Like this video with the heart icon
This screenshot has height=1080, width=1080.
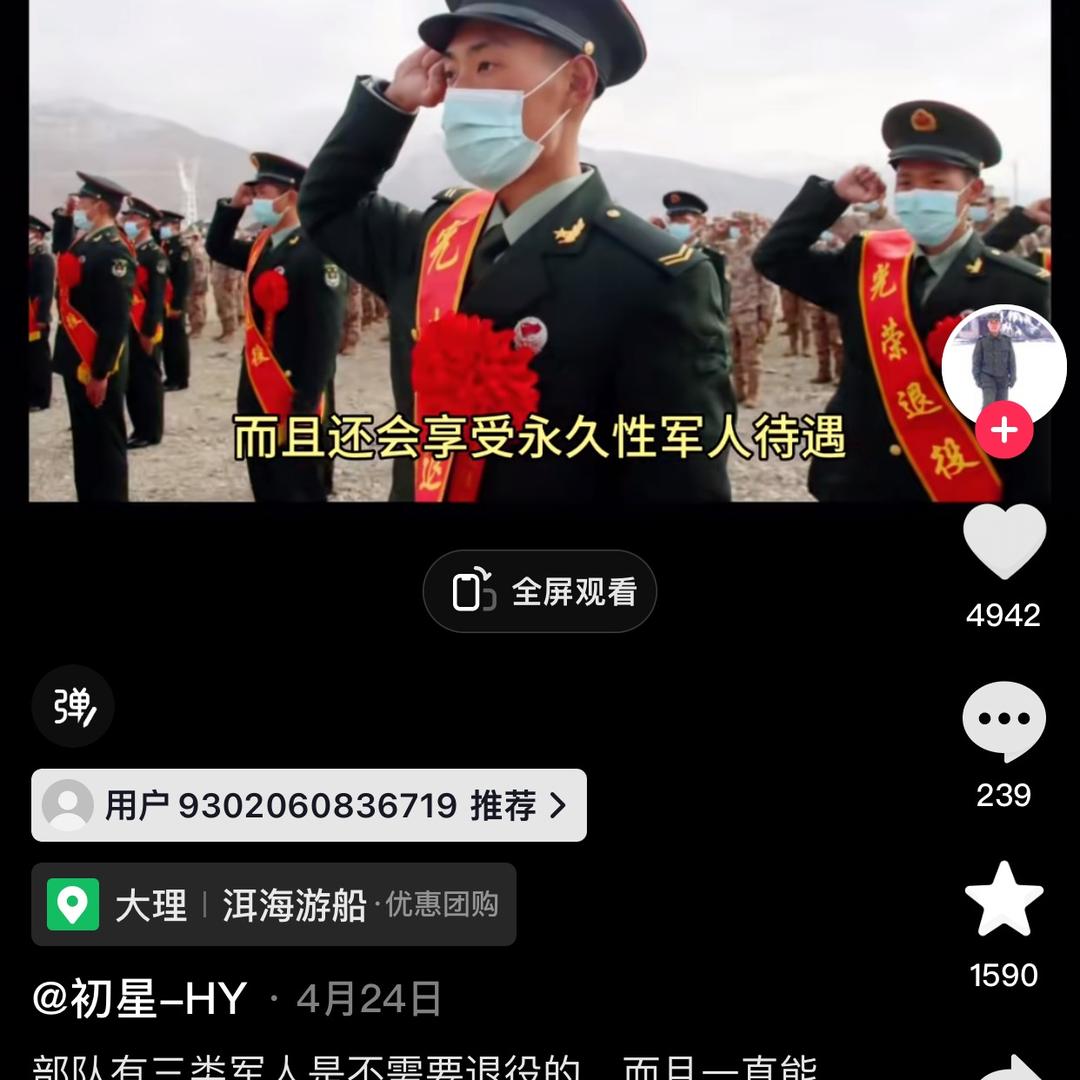point(1004,541)
